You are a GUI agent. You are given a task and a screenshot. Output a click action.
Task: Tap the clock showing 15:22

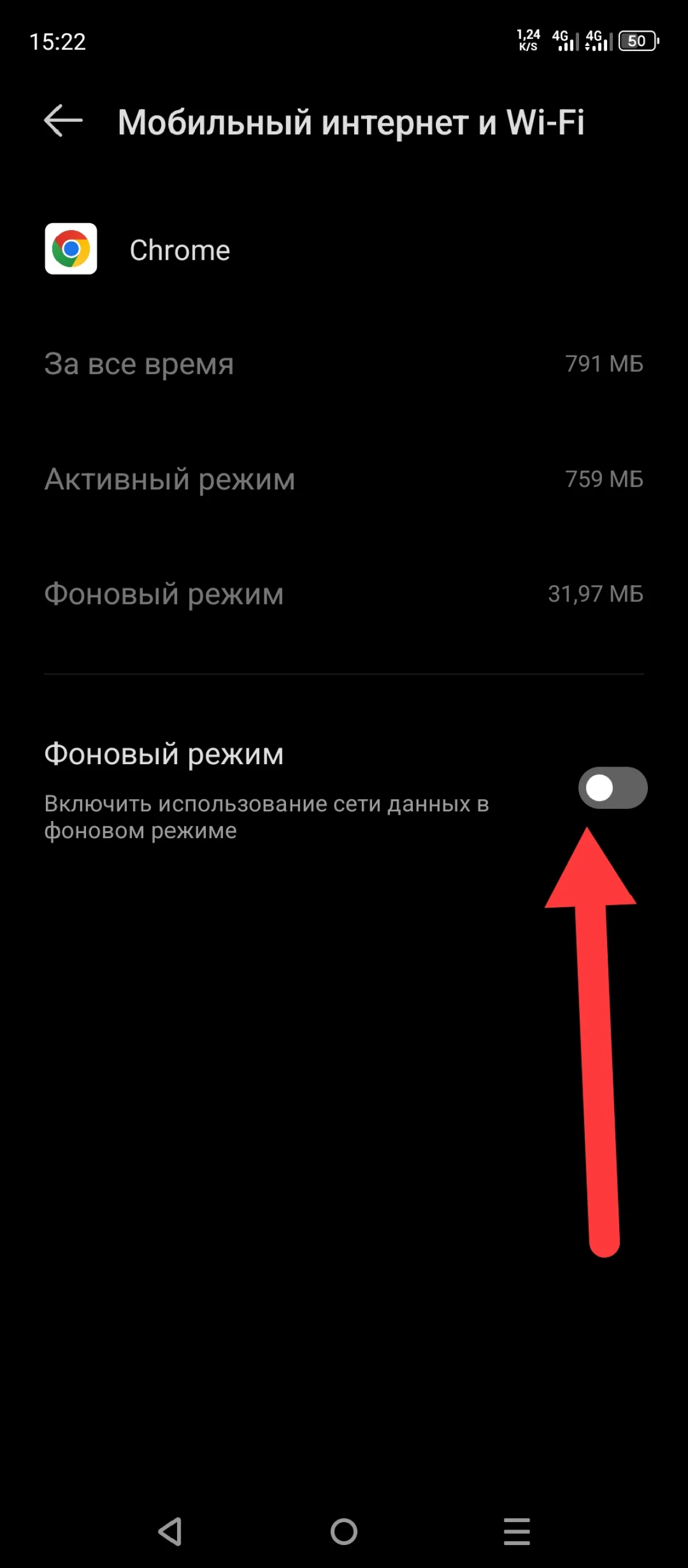click(x=59, y=42)
